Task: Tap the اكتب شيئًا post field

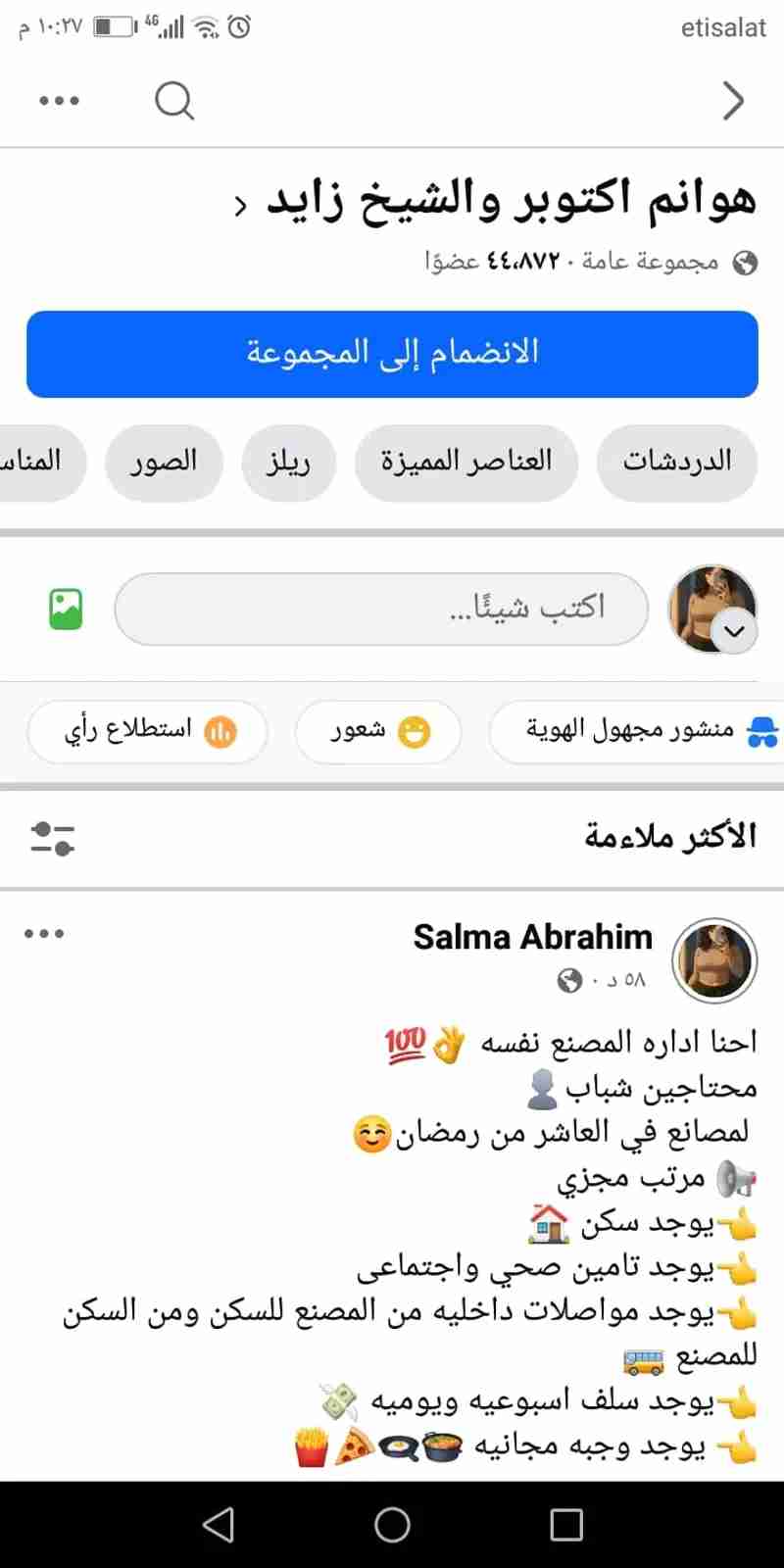Action: coord(381,609)
